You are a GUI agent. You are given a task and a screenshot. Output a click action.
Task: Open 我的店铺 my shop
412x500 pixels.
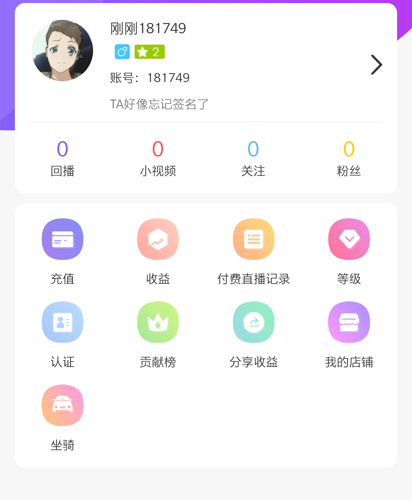coord(349,335)
